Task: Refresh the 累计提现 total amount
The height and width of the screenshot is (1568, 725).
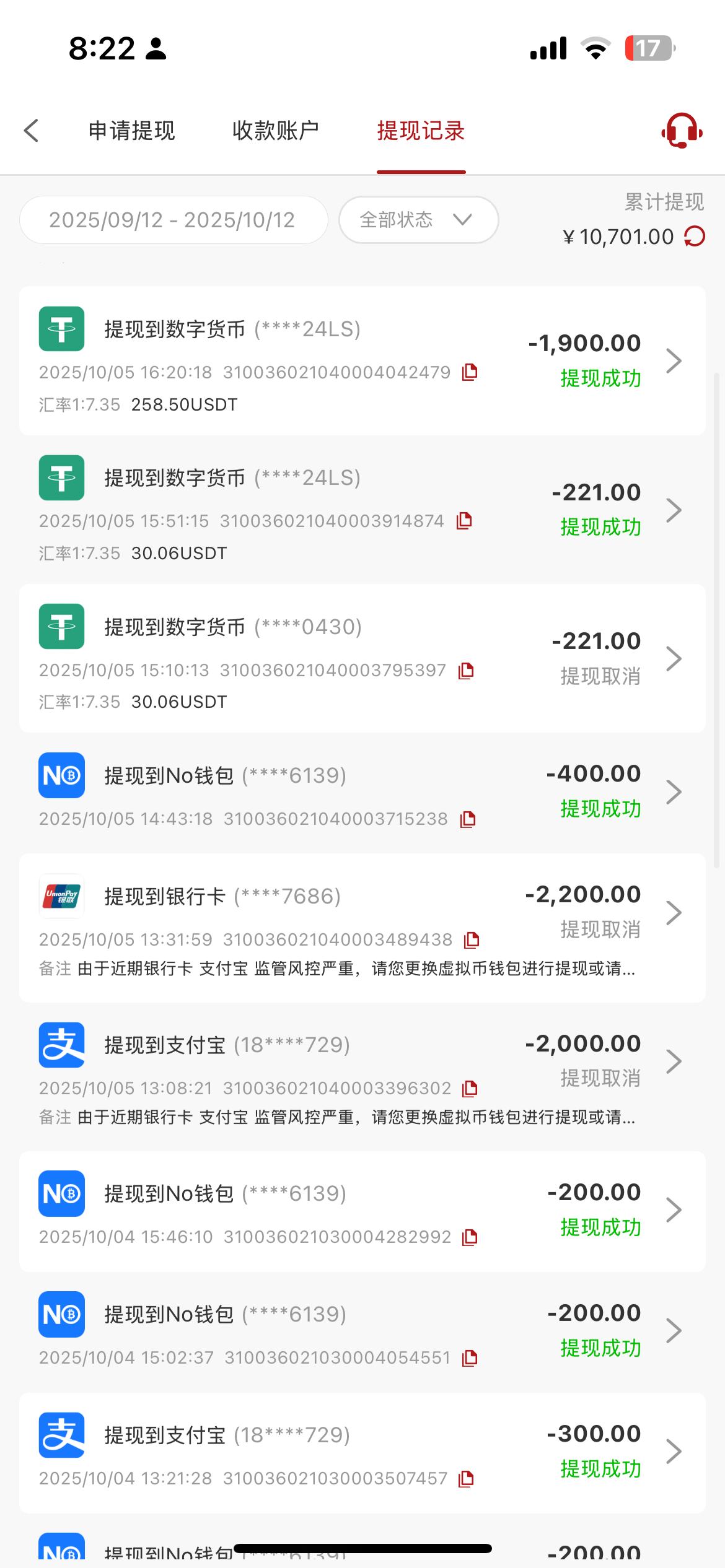Action: pyautogui.click(x=695, y=237)
